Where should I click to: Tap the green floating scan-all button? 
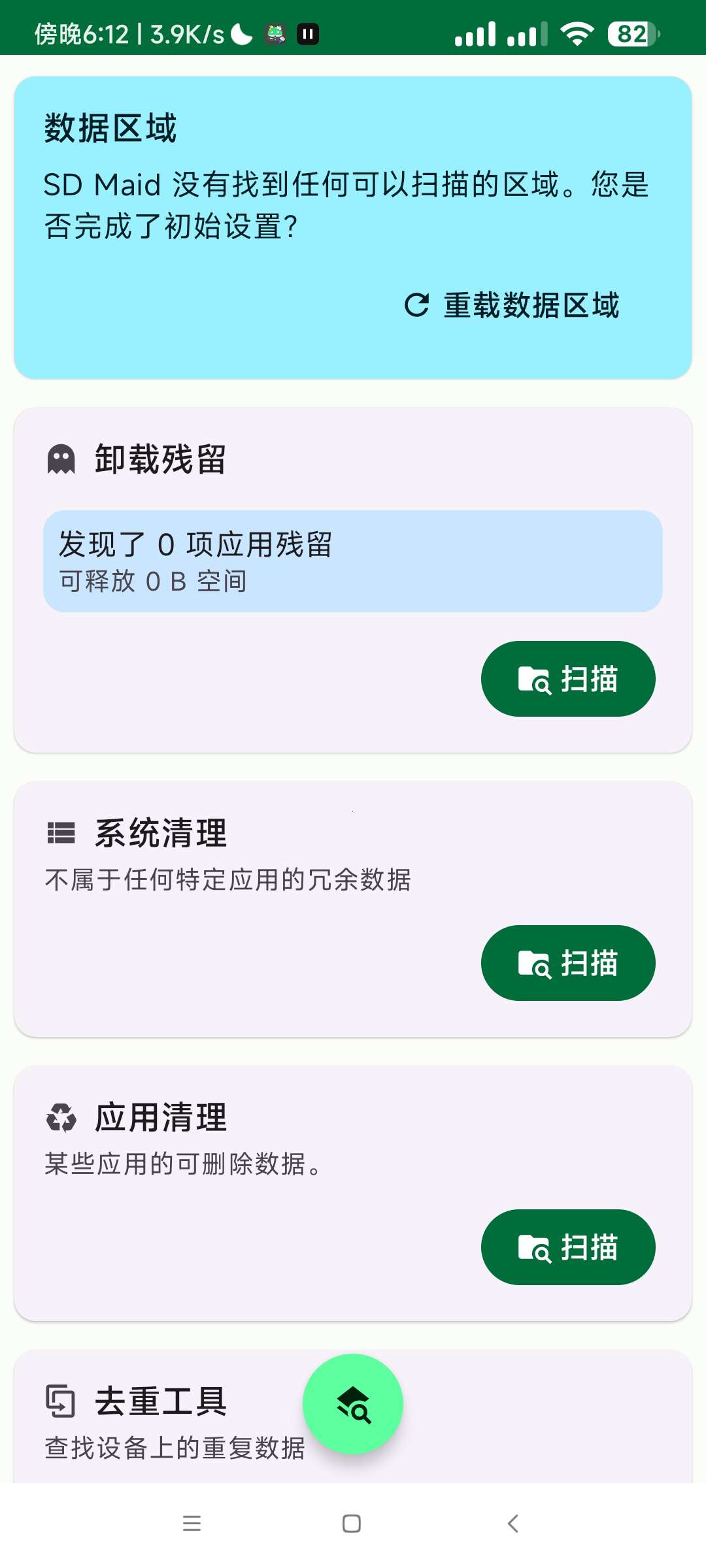353,1404
